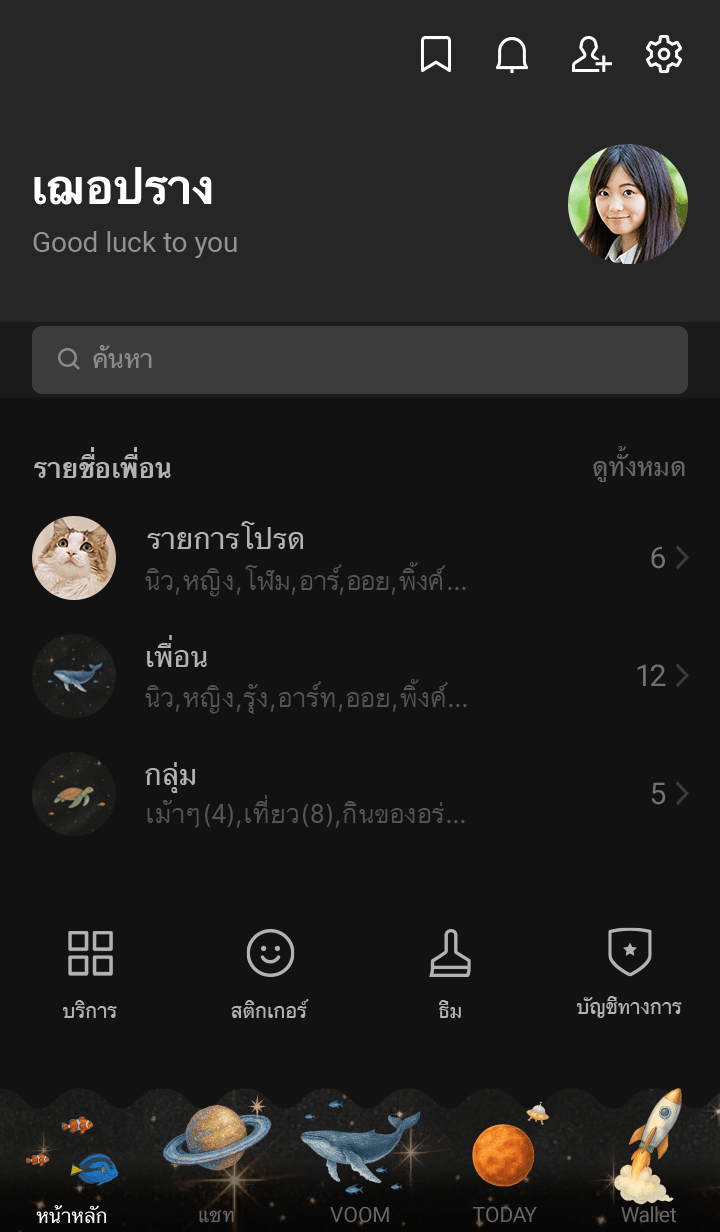This screenshot has width=720, height=1232.
Task: Open the กลุ่ม groups list
Action: [360, 794]
